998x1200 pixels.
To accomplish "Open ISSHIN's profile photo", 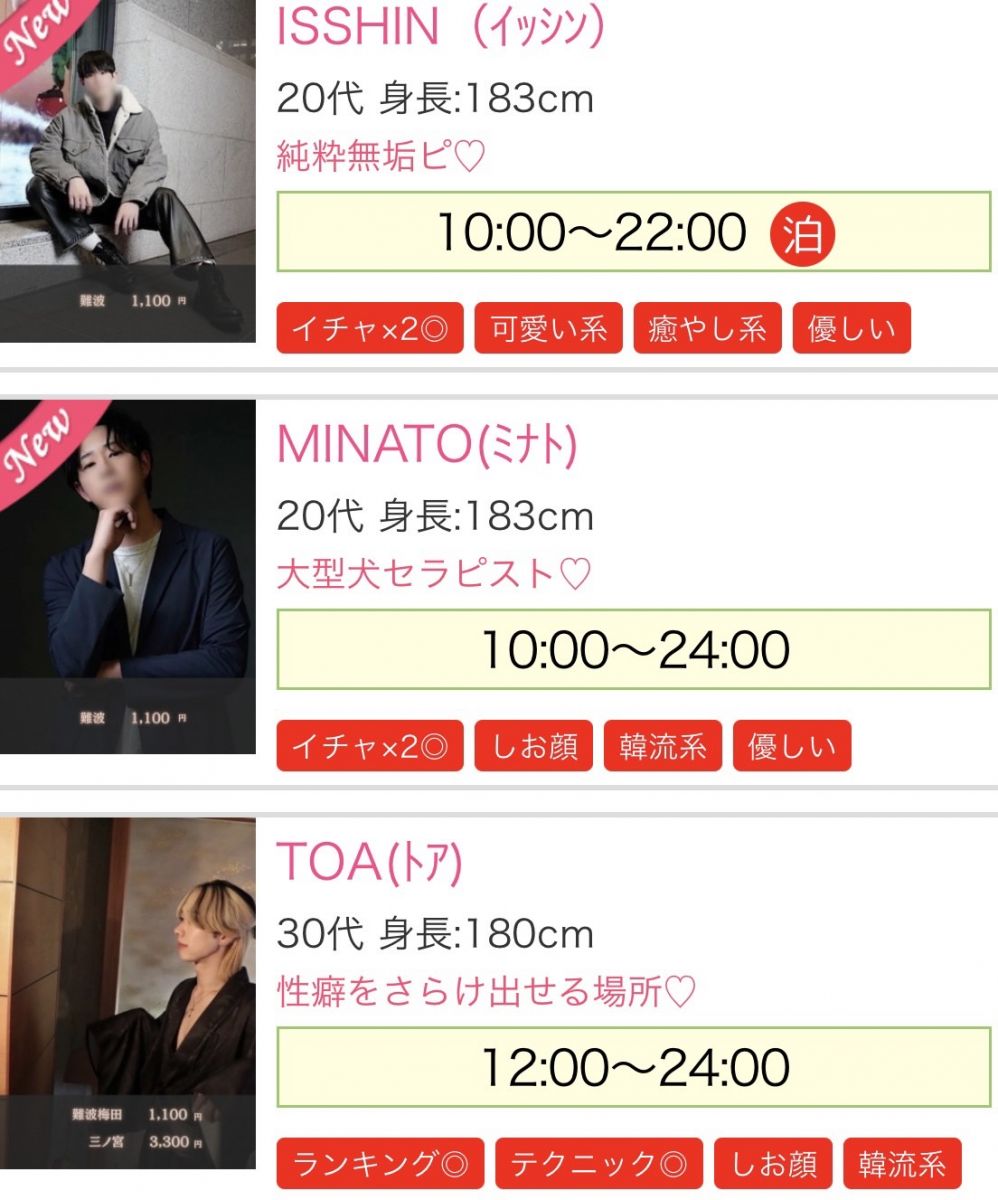I will 127,170.
